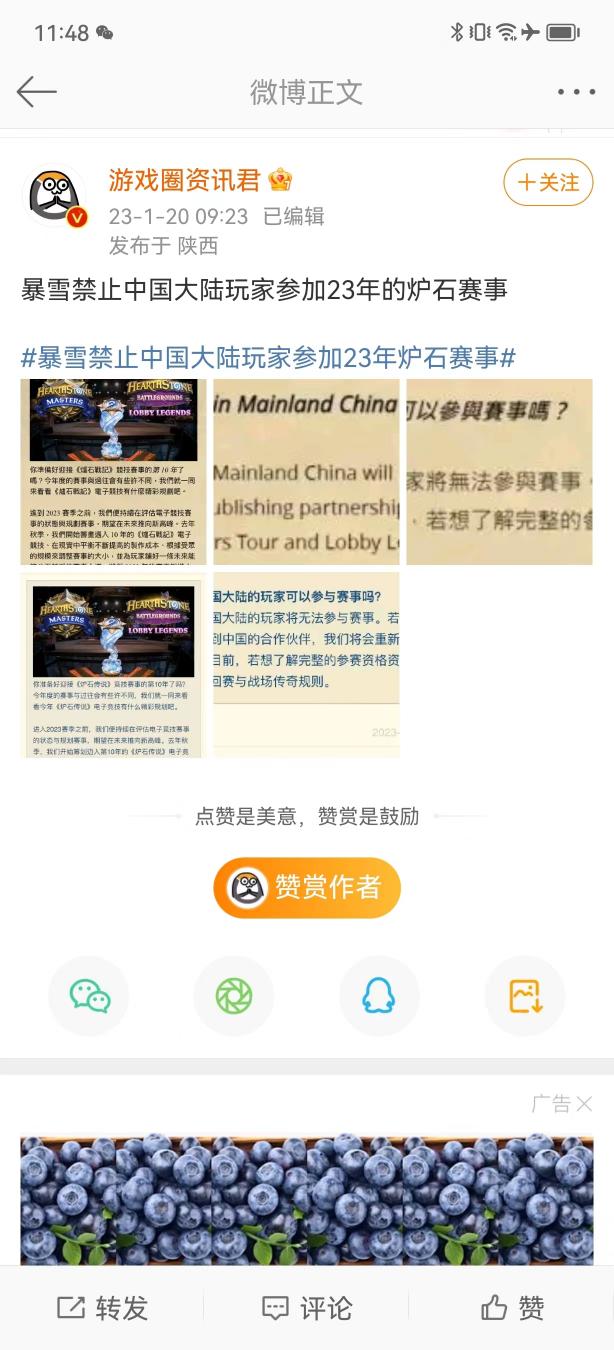Open the 暴雪禁止中国大陆玩家 hashtag topic
The width and height of the screenshot is (614, 1350).
coord(268,357)
